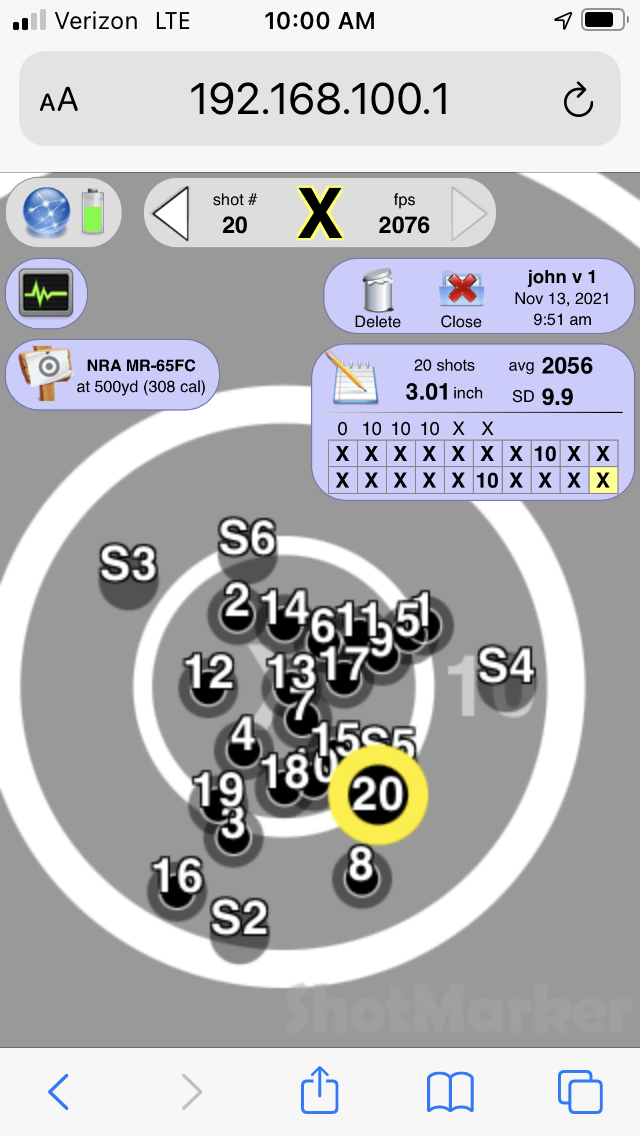Open the signal monitor icon

click(46, 294)
